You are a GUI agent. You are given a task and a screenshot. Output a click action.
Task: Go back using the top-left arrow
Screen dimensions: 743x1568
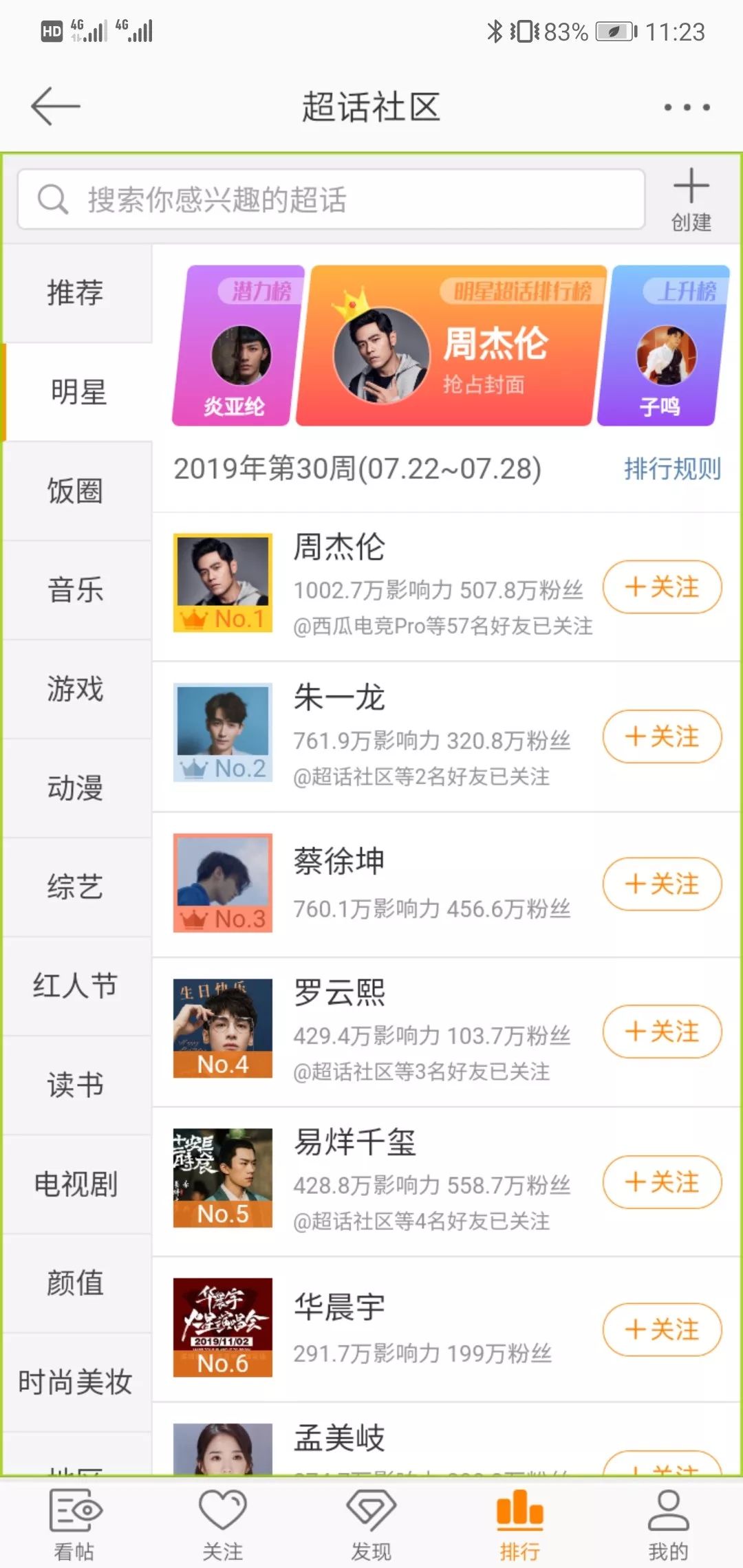55,106
